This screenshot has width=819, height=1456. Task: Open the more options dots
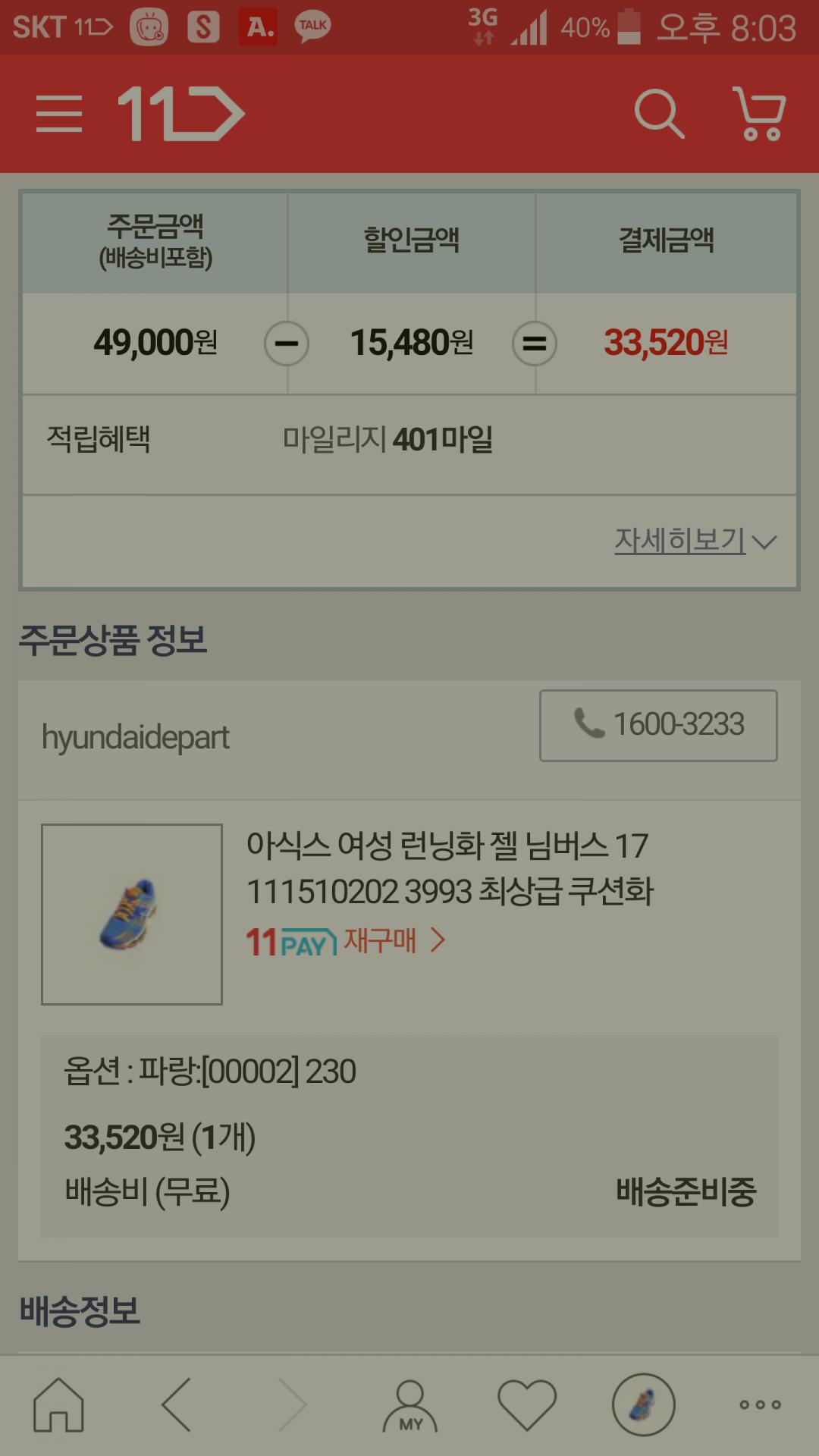coord(760,1404)
